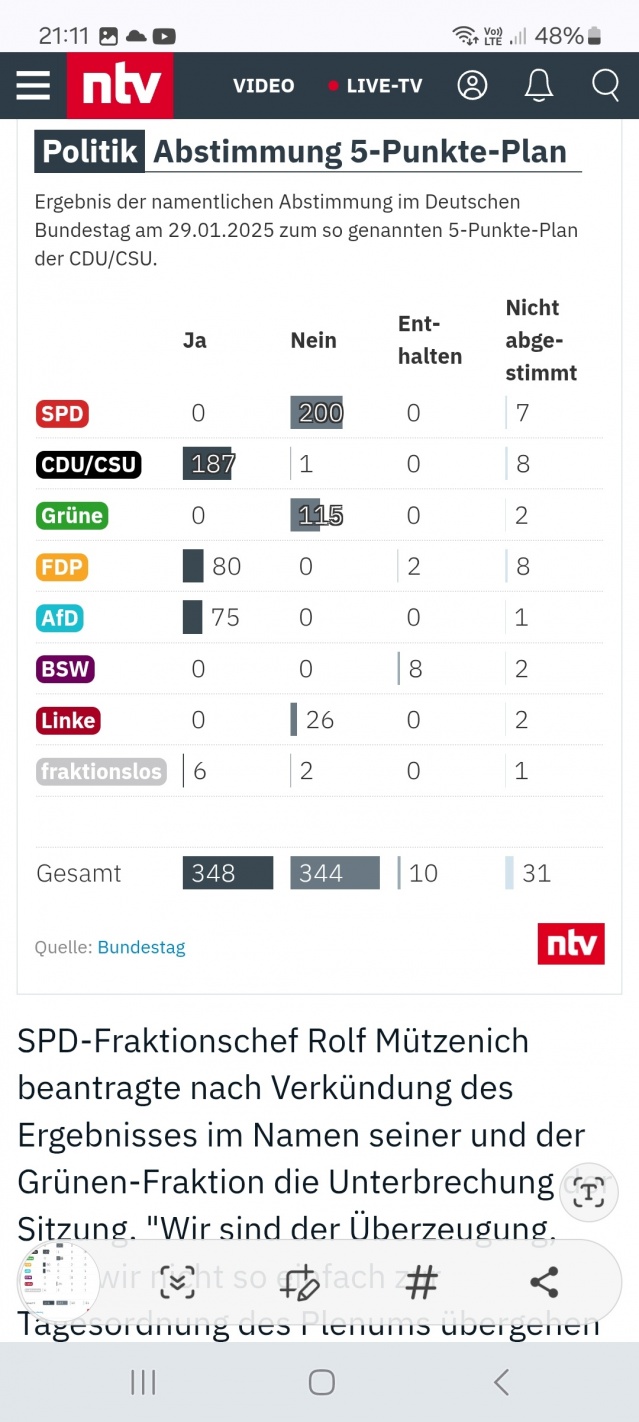Open the notifications bell

coord(539,86)
